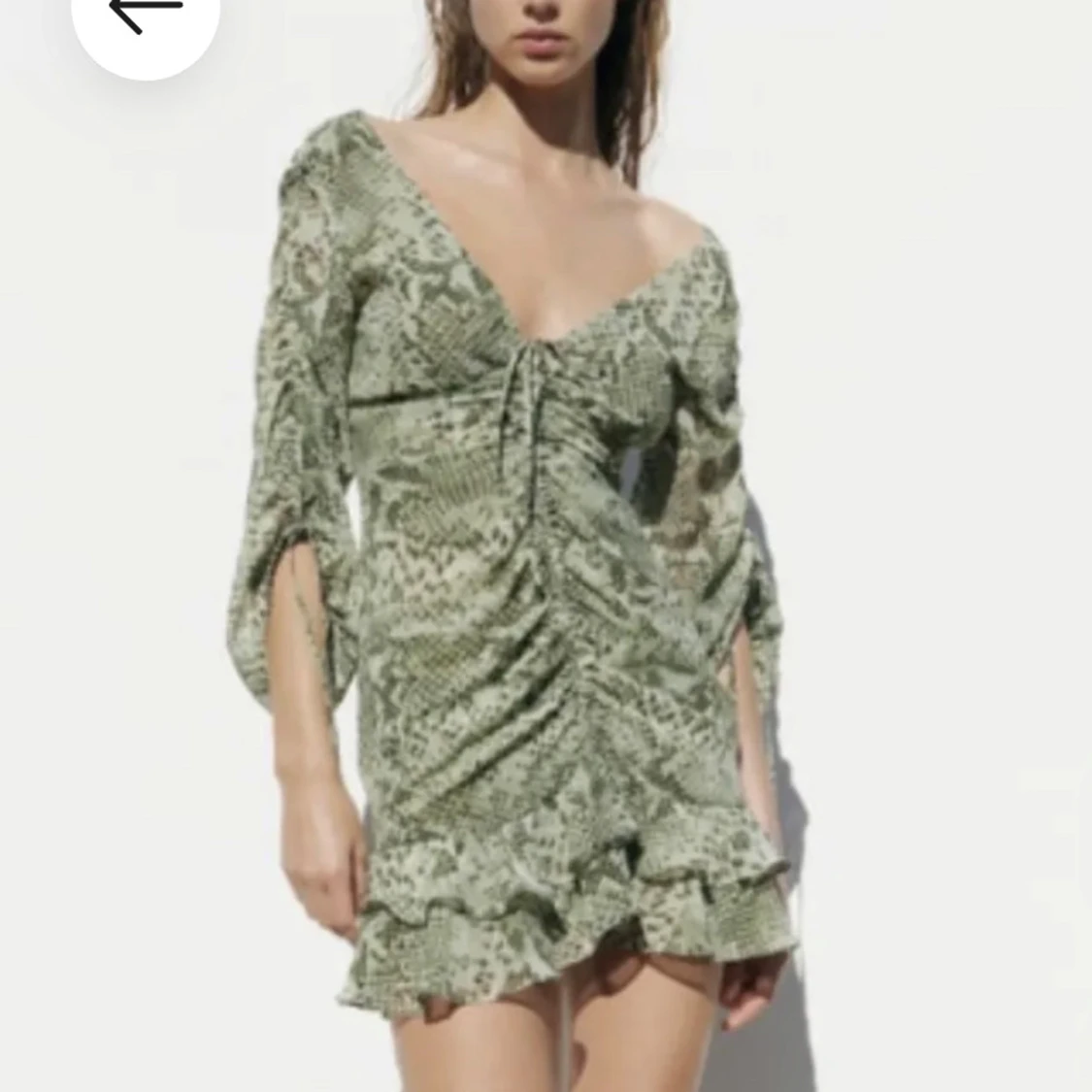Go back using the arrow button
Viewport: 1092px width, 1092px height.
coord(144,16)
